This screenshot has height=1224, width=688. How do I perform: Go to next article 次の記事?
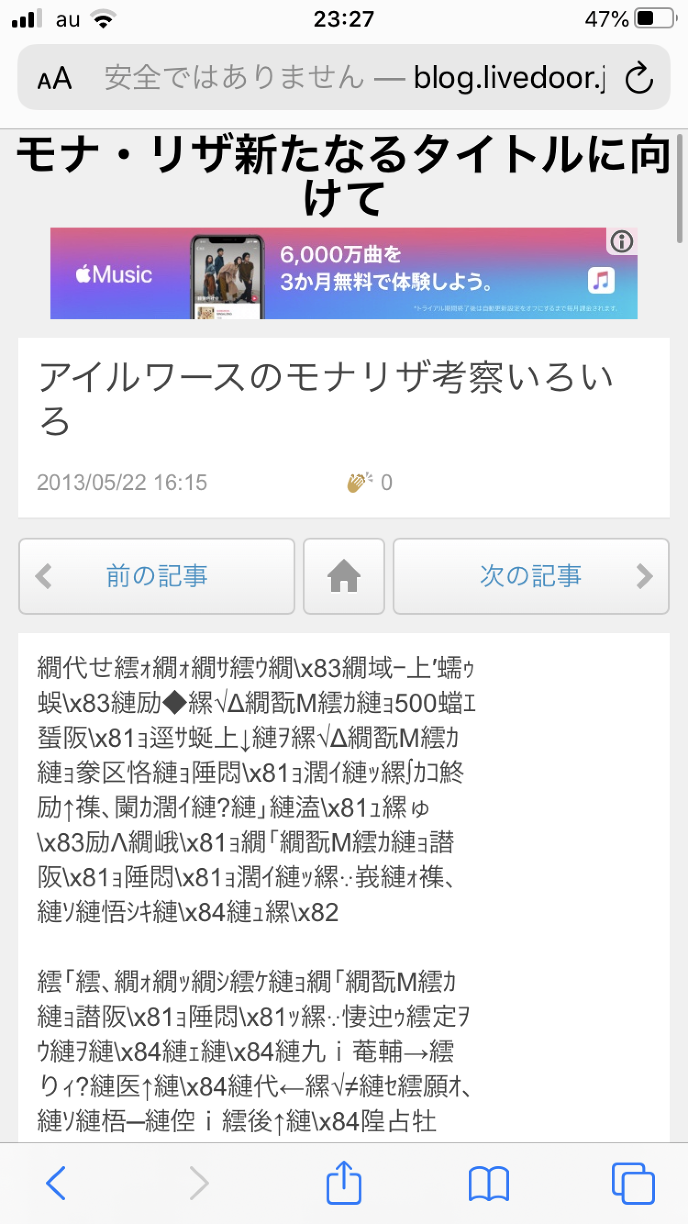point(531,576)
